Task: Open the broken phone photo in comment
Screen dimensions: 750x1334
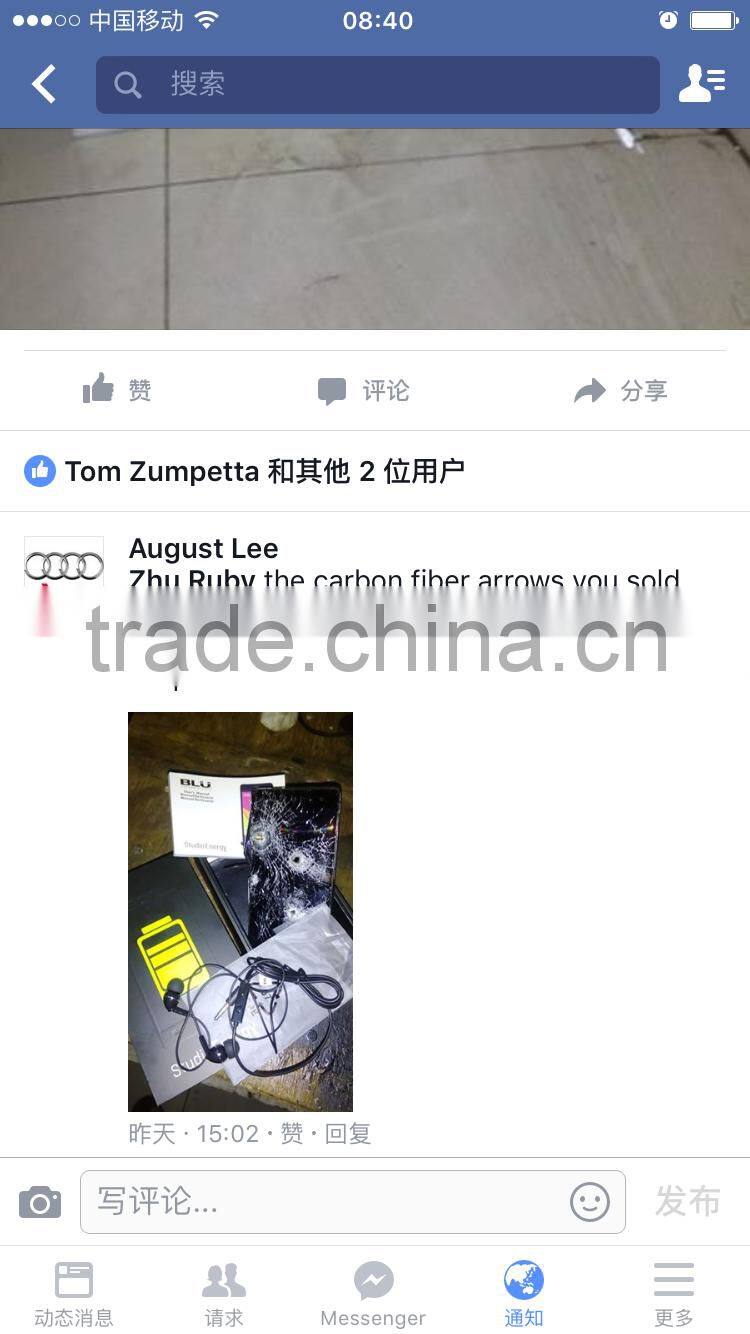Action: [240, 911]
